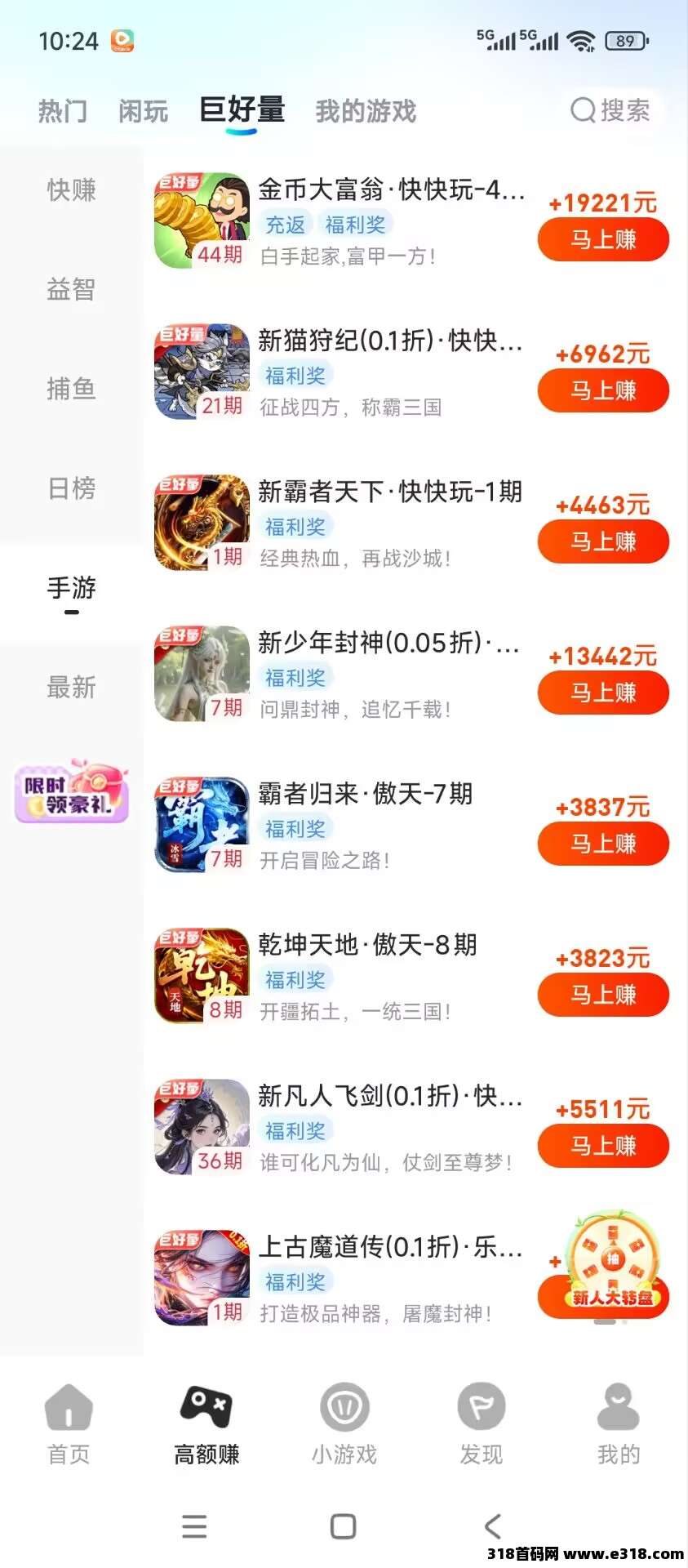Select the 捕鱼 side category
This screenshot has width=688, height=1568.
point(71,389)
